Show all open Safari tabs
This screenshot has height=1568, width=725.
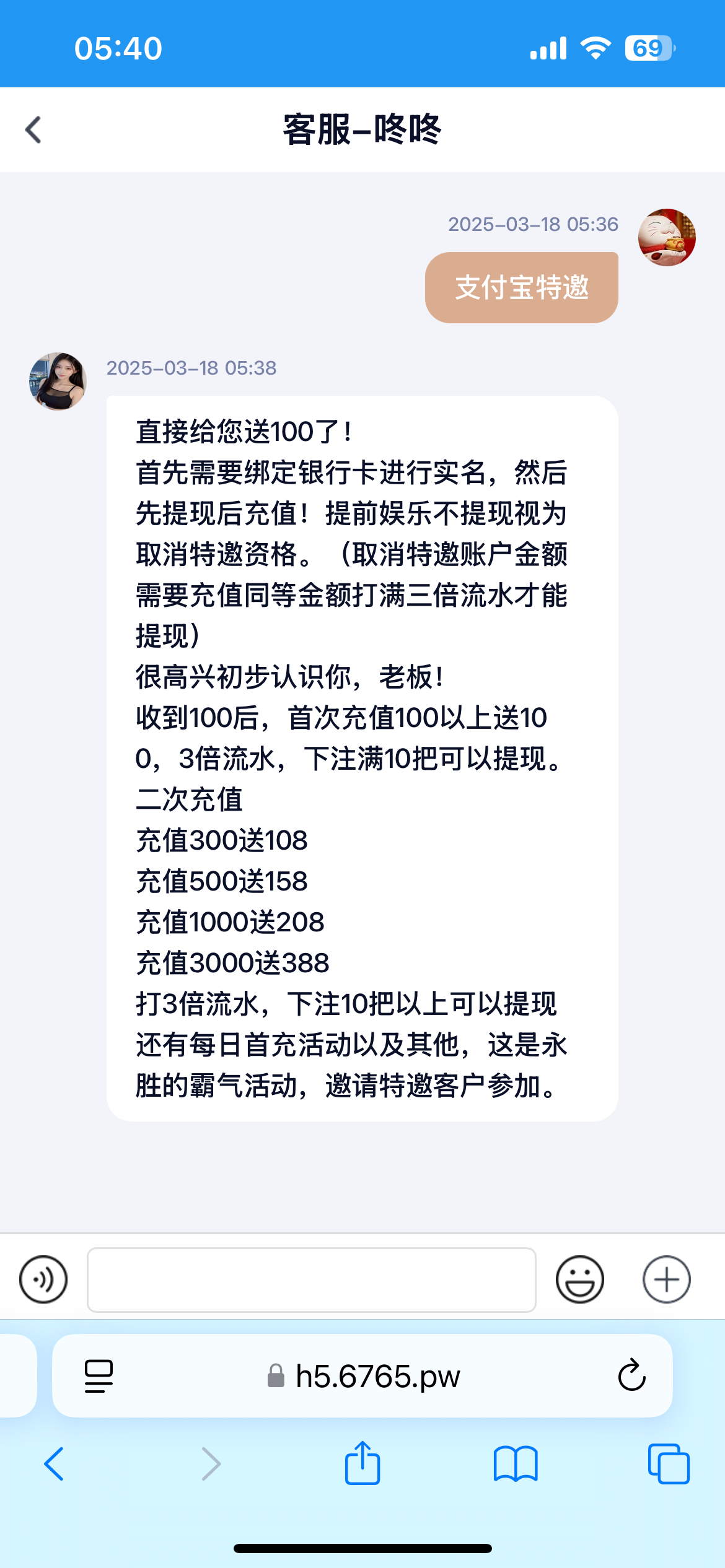pyautogui.click(x=668, y=1464)
